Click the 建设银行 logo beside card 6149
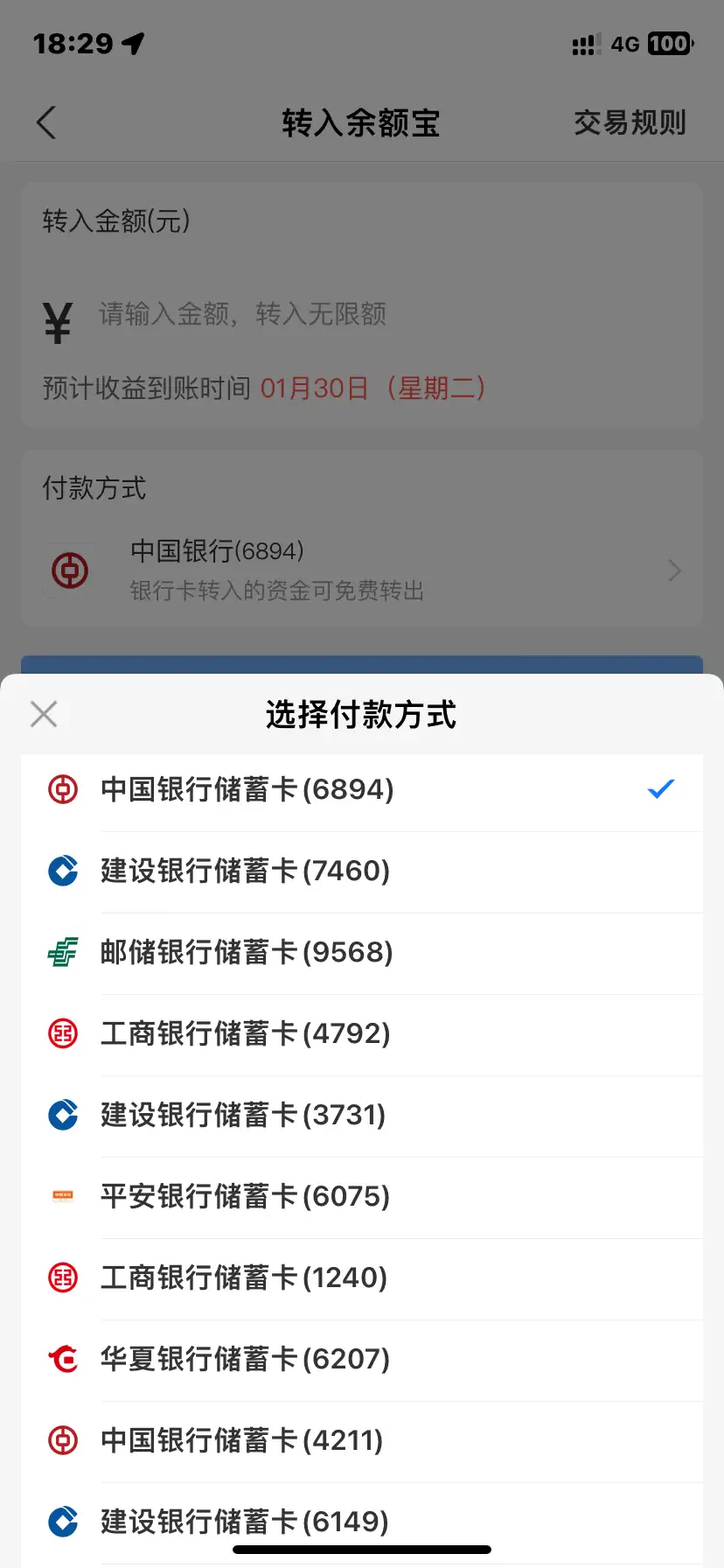 click(62, 1522)
